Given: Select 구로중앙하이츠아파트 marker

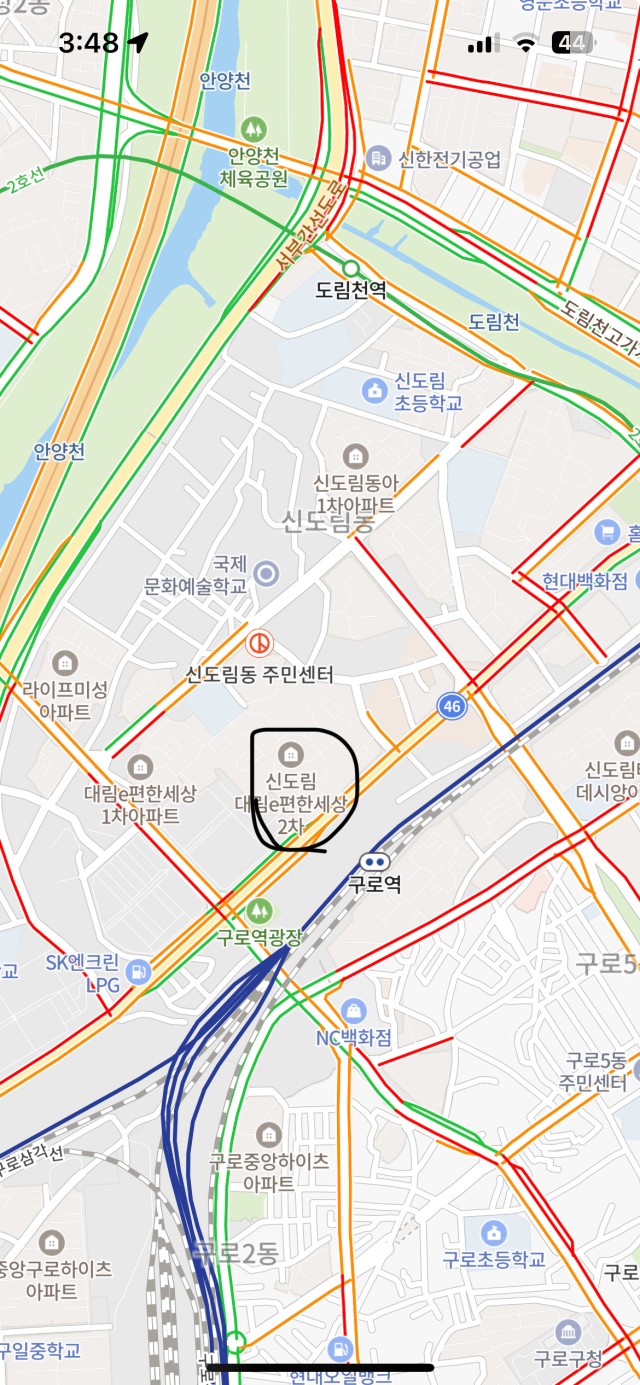Looking at the screenshot, I should point(268,1134).
